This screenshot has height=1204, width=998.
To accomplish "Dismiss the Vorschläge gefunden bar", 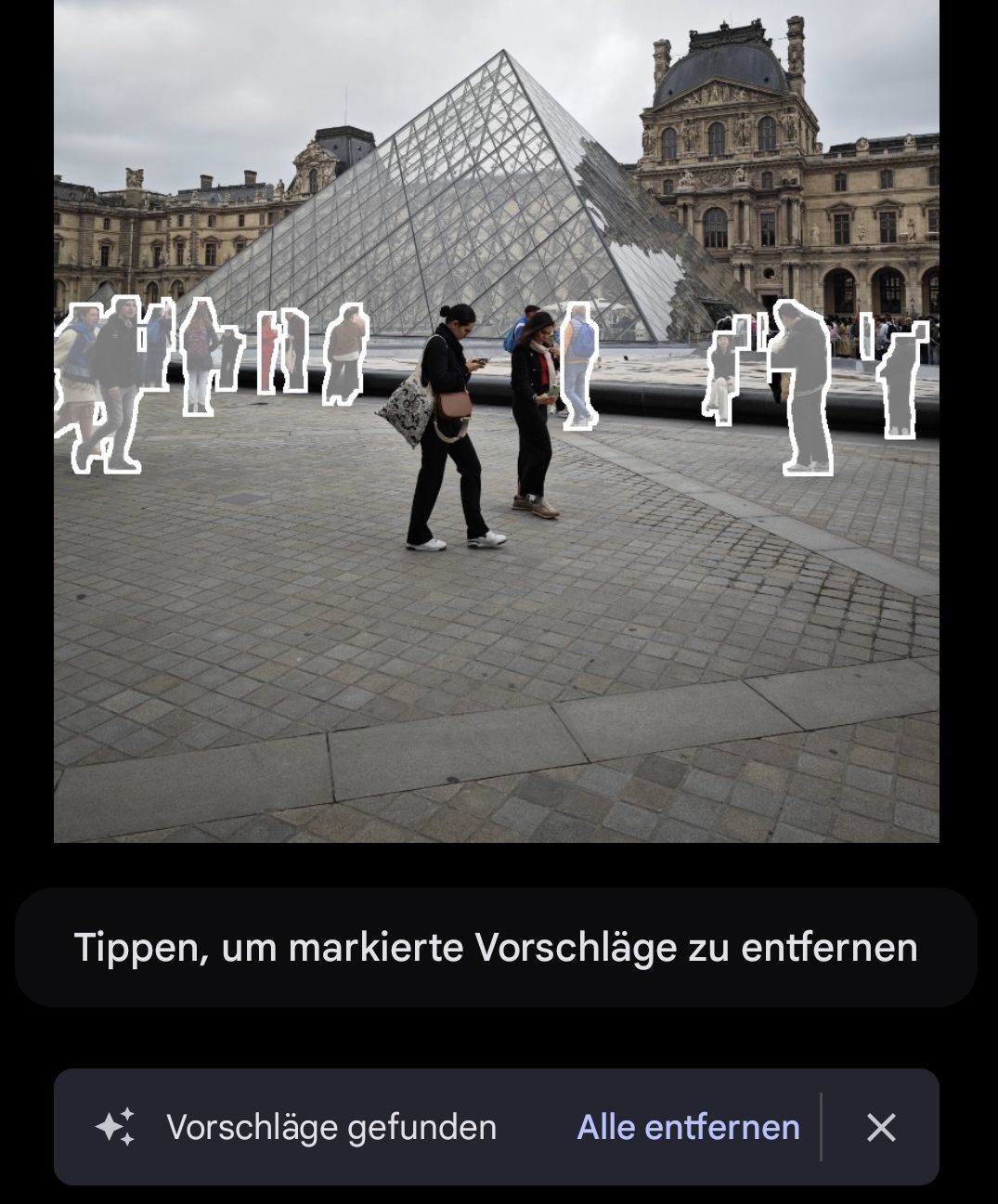I will point(880,1127).
